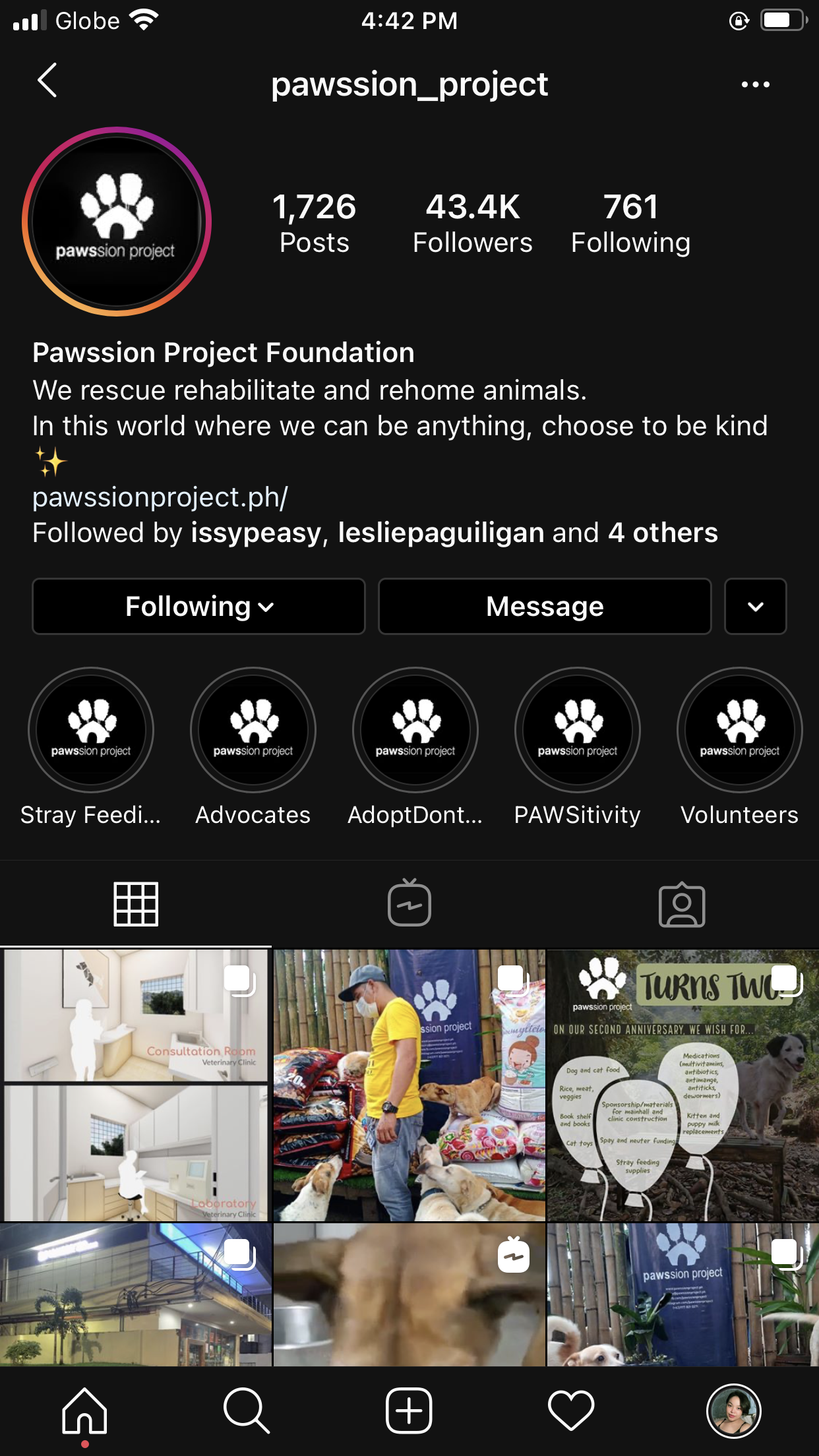The image size is (819, 1456).
Task: Open the PAWSitivity story highlight
Action: click(x=578, y=731)
